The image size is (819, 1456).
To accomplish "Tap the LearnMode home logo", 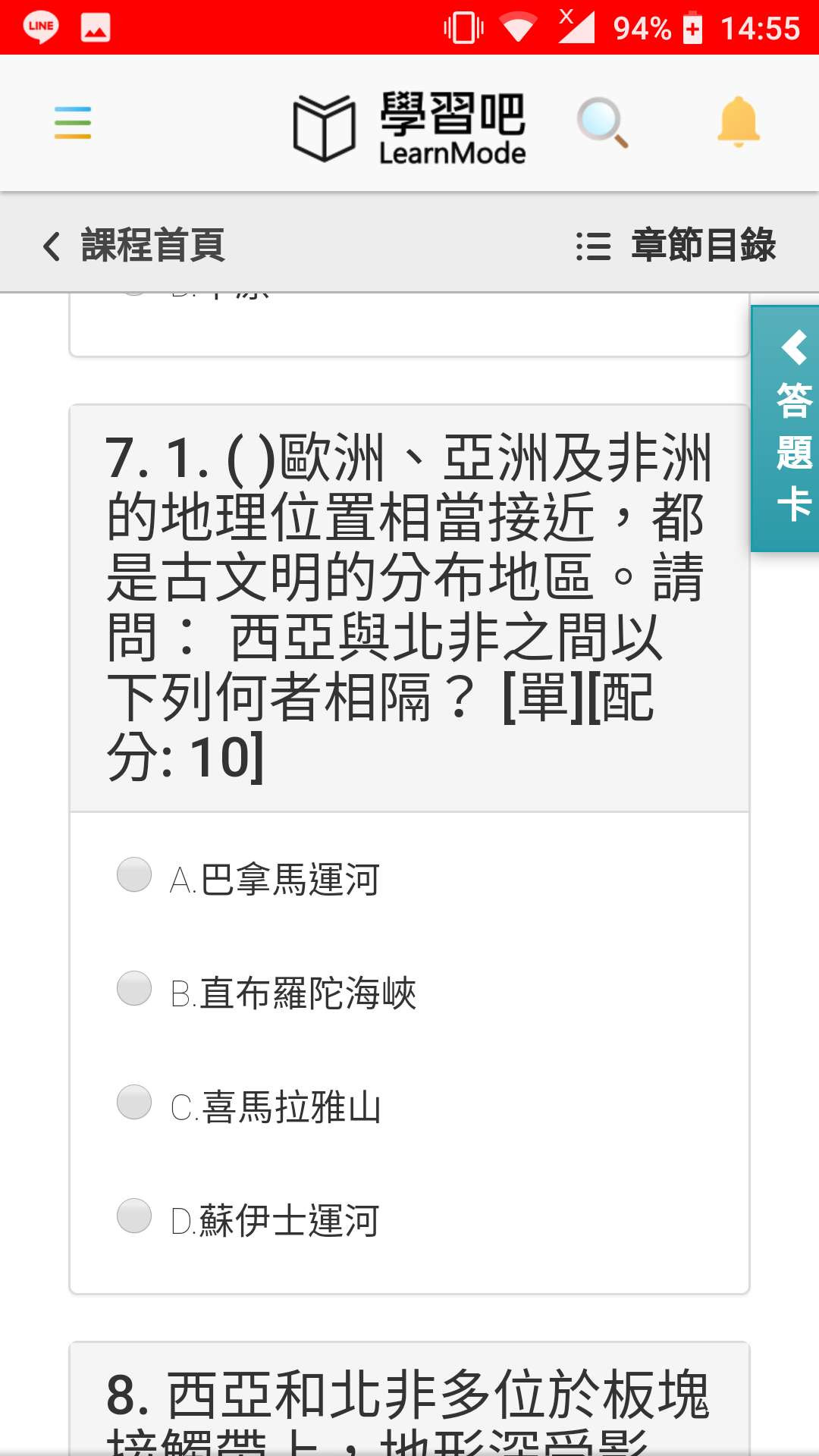I will 409,127.
